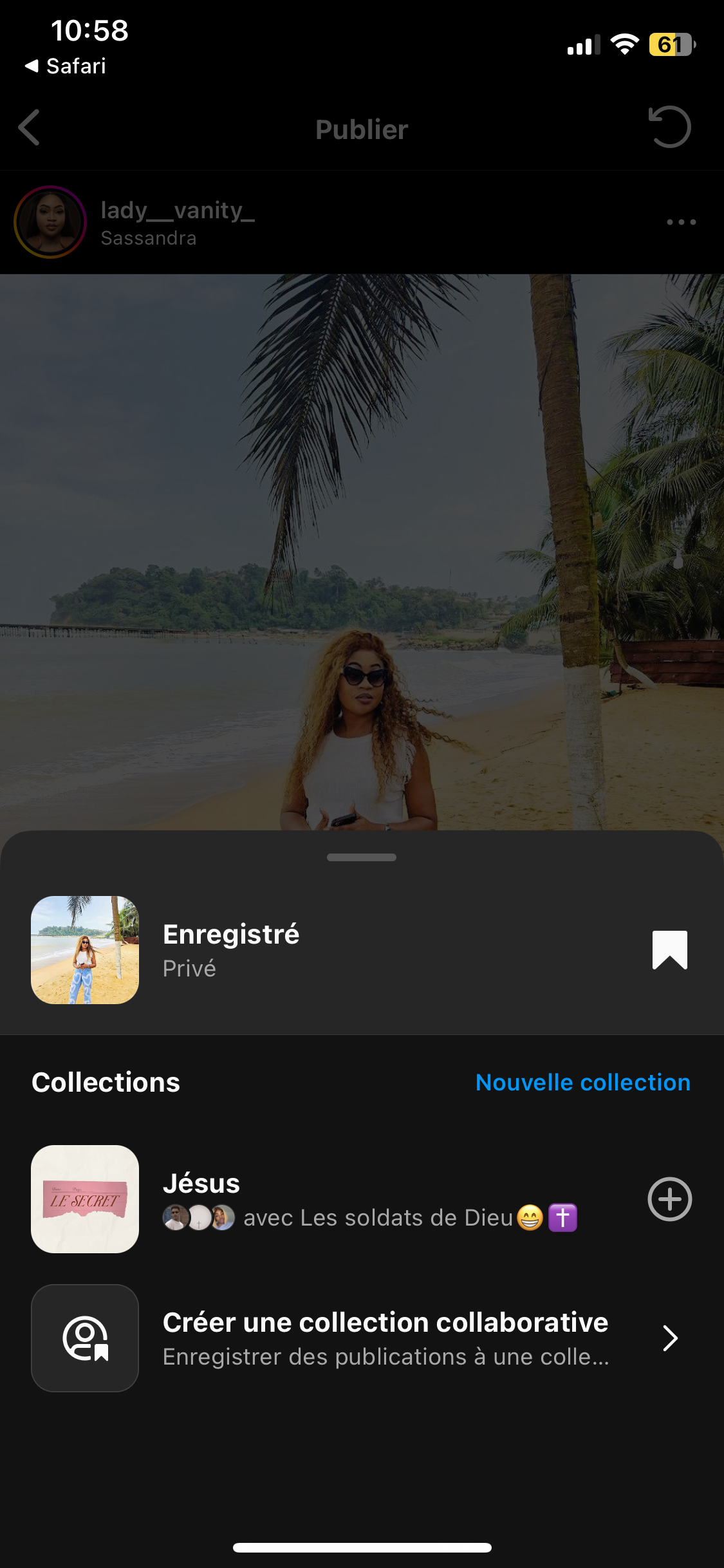Screen dimensions: 724x1568
Task: Tap the sheet handle above Enregistré
Action: click(x=362, y=857)
